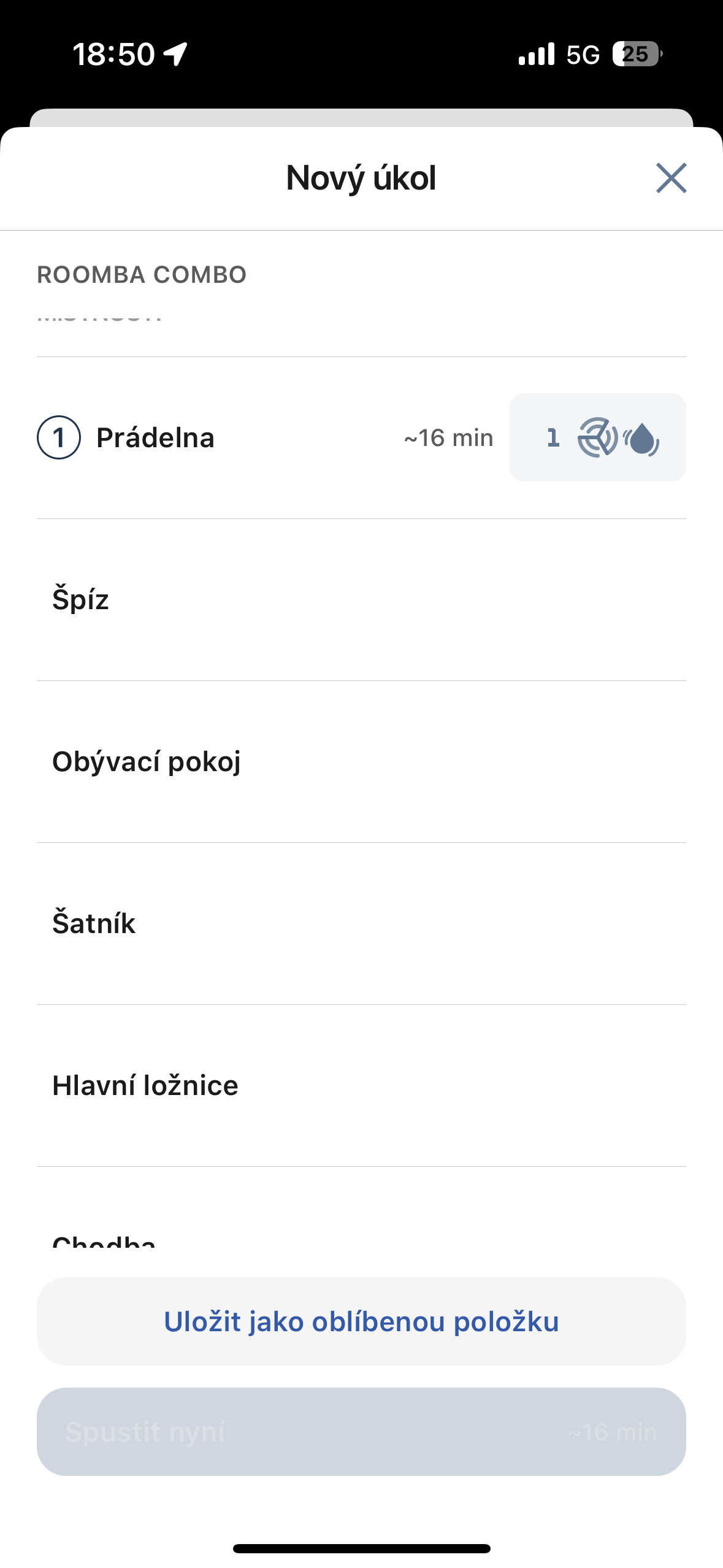Close the Nový úkol sheet with the X
The height and width of the screenshot is (1568, 723).
pos(671,179)
